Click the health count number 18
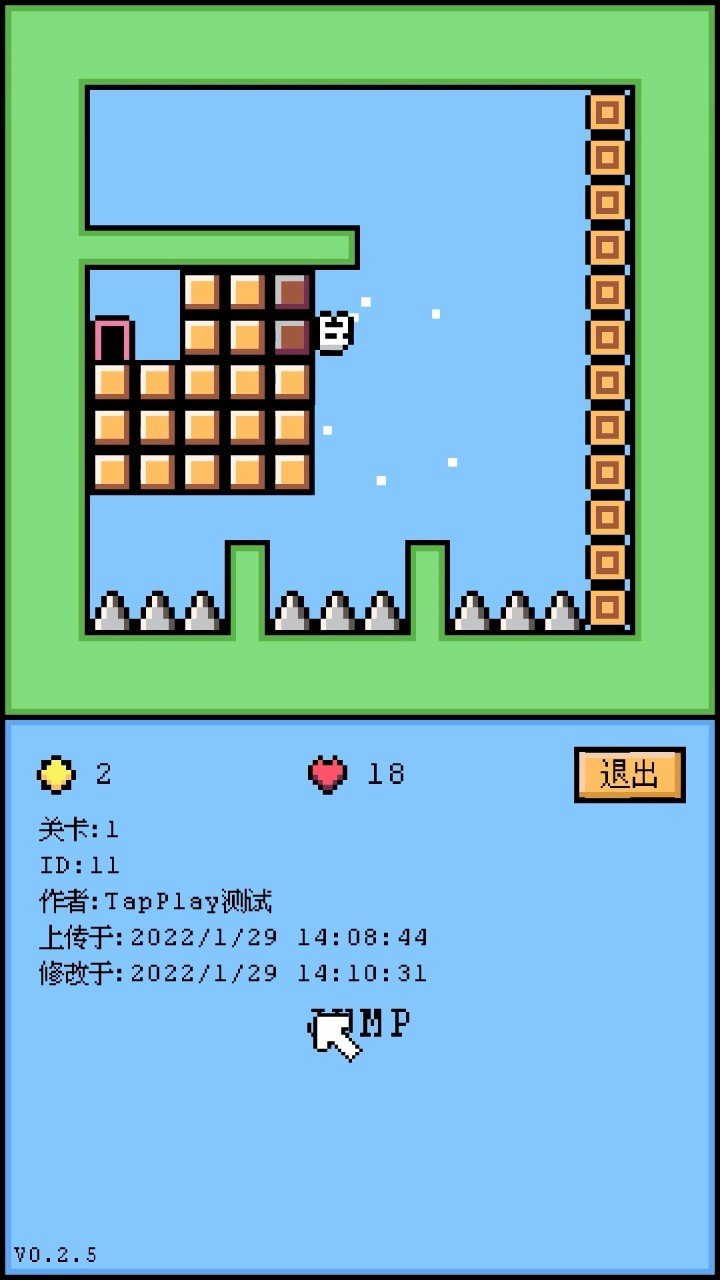This screenshot has height=1280, width=720. tap(388, 773)
